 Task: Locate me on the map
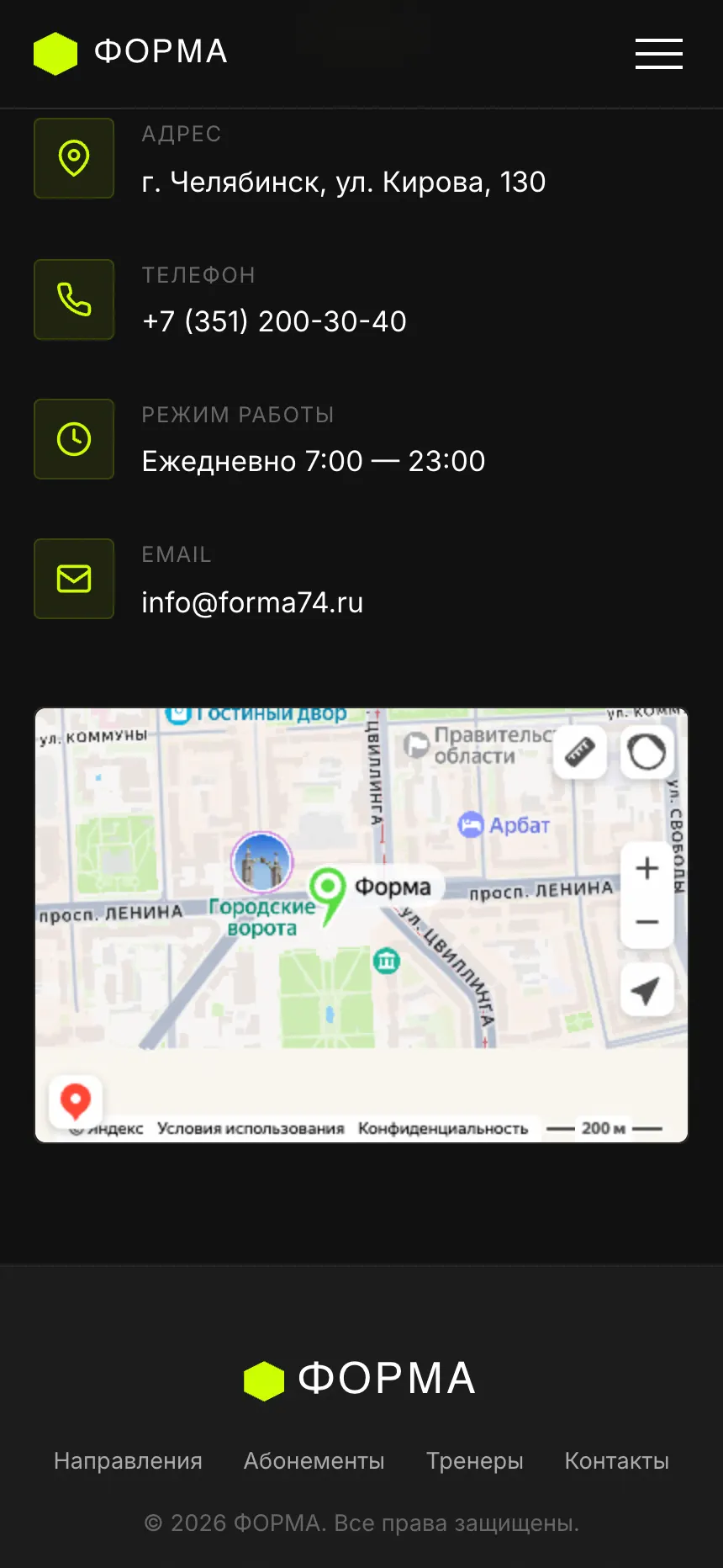point(646,990)
